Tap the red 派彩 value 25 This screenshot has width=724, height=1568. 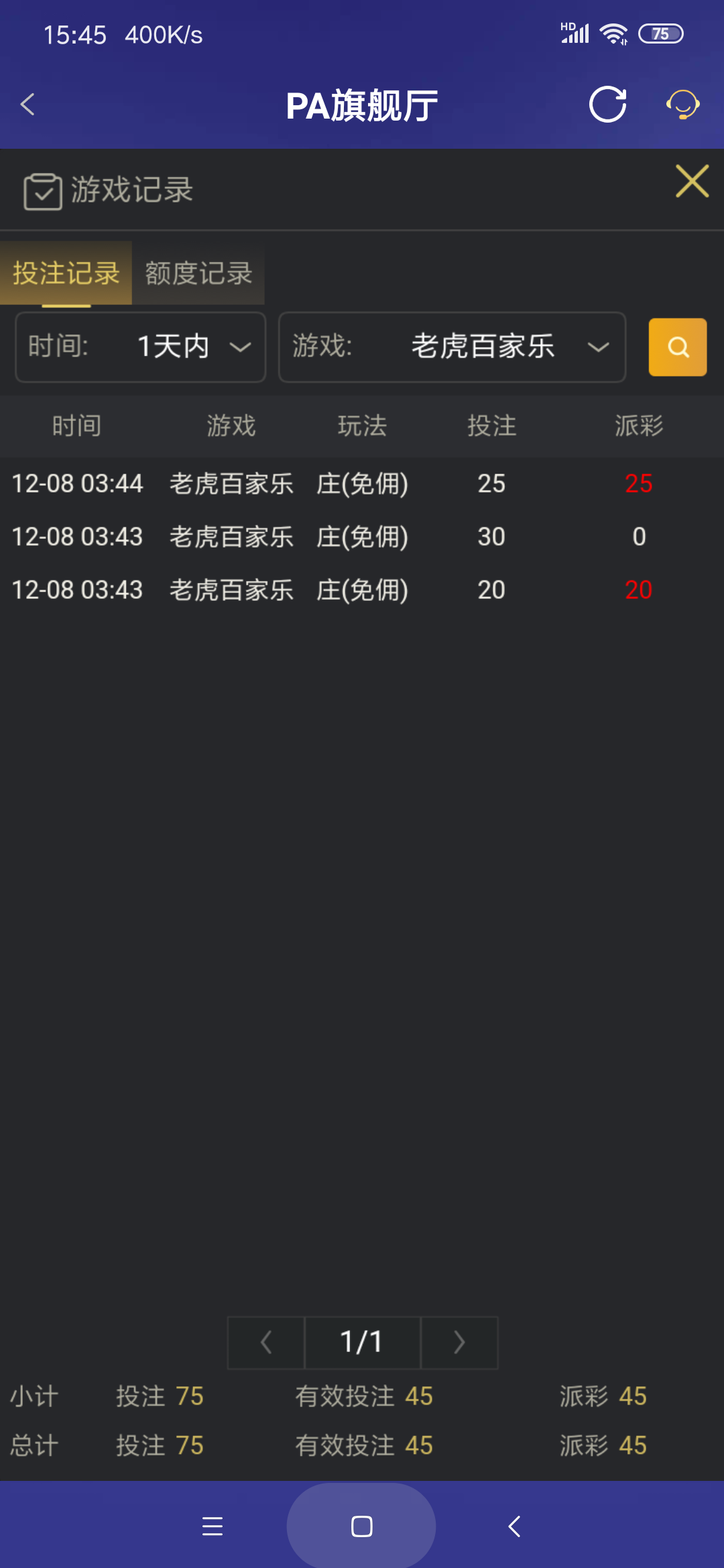pyautogui.click(x=638, y=484)
